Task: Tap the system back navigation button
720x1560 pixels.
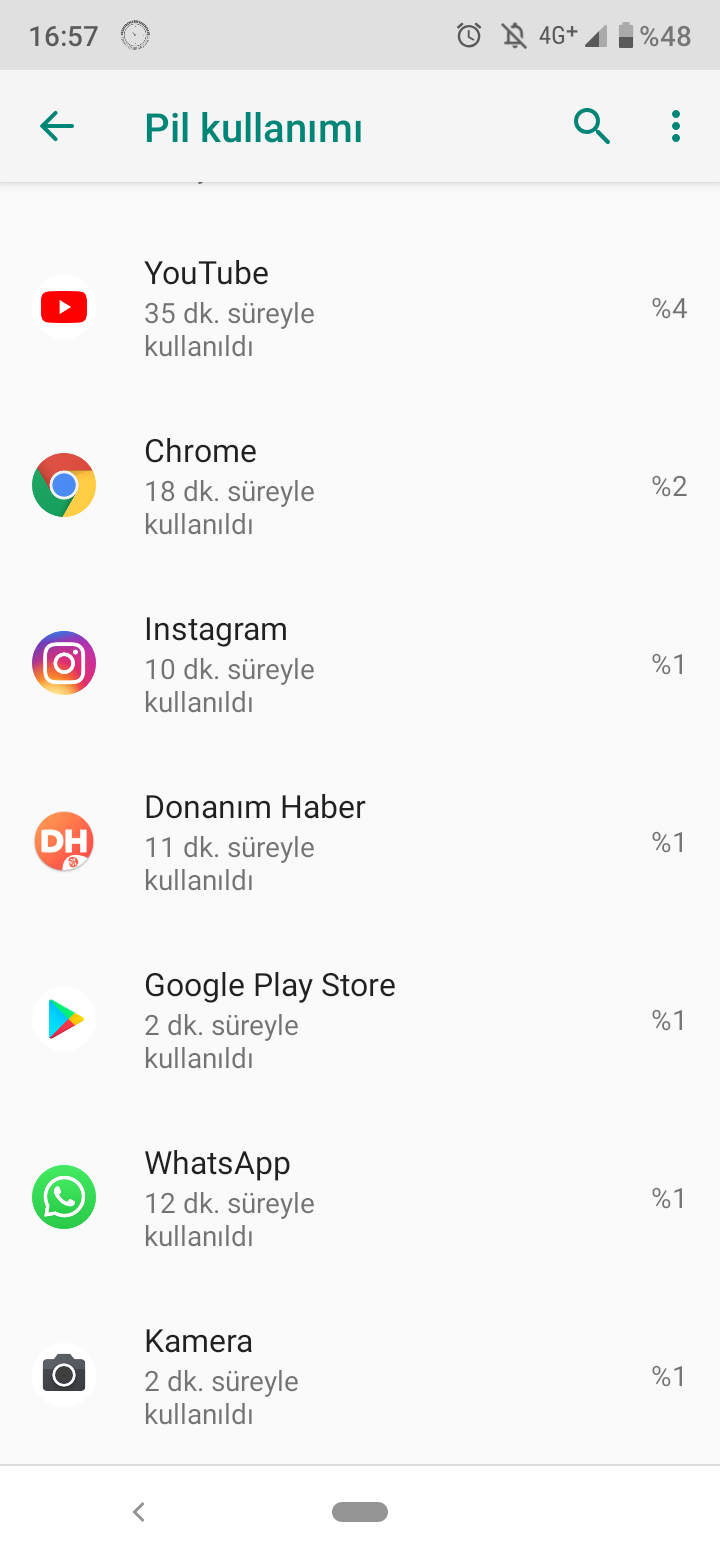Action: (139, 1512)
